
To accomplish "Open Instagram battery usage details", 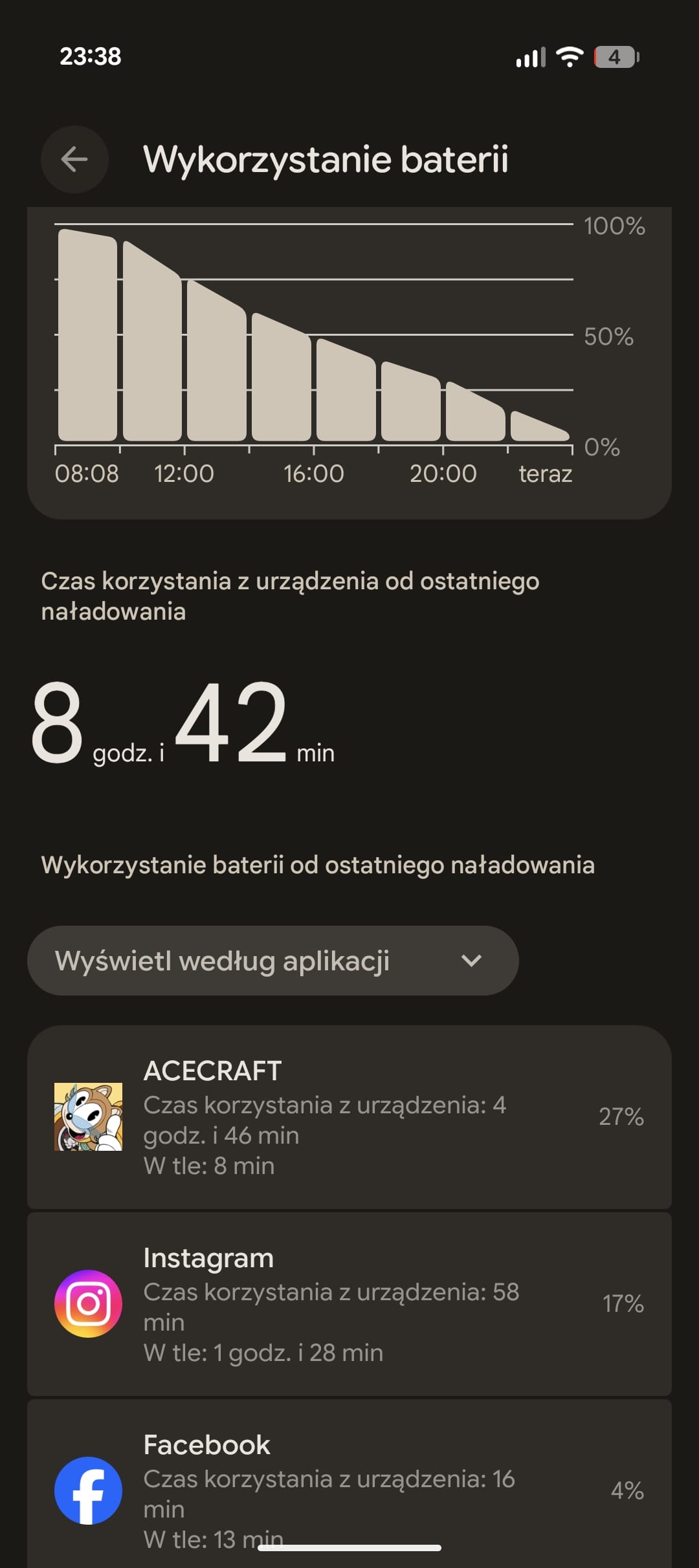I will click(x=349, y=1304).
